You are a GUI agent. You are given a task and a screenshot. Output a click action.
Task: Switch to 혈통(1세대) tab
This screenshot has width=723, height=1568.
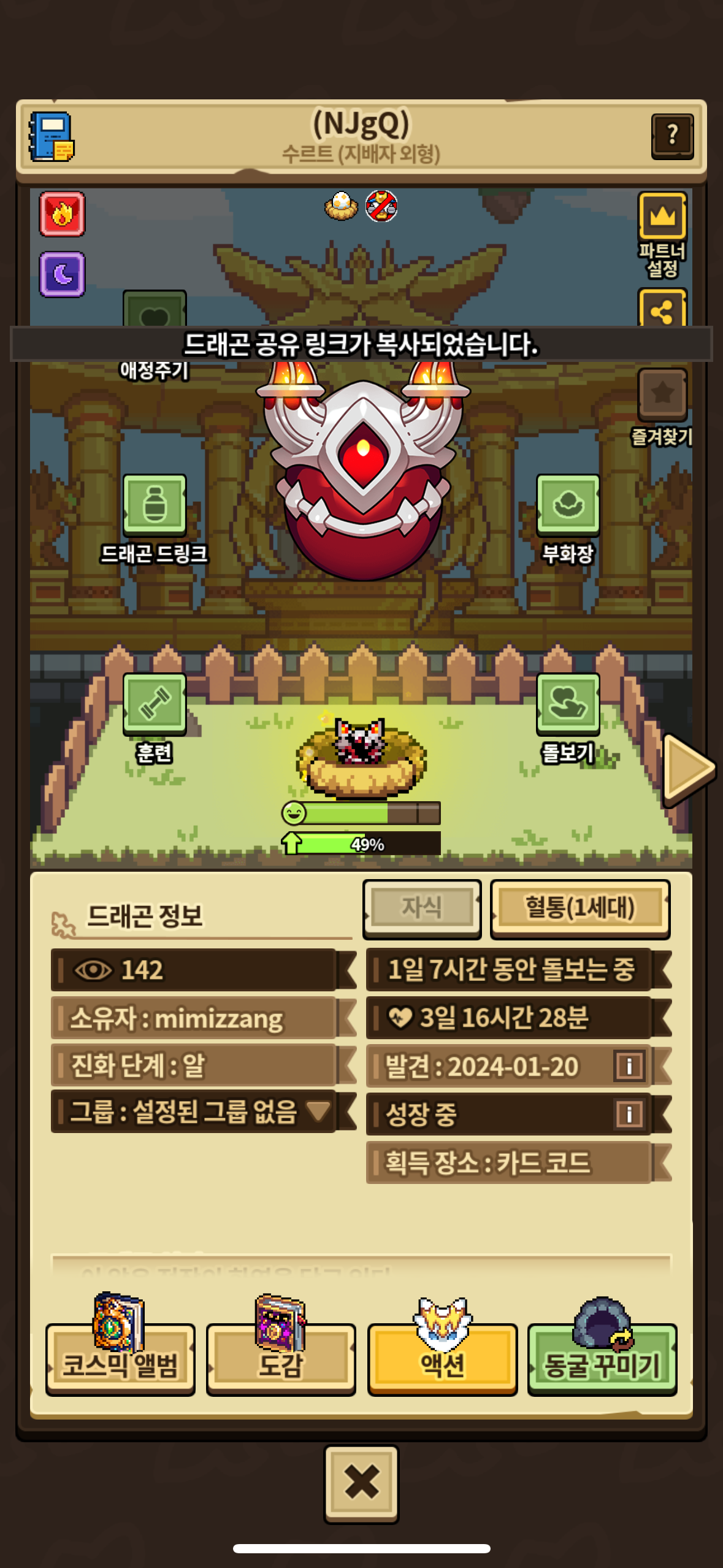click(580, 909)
